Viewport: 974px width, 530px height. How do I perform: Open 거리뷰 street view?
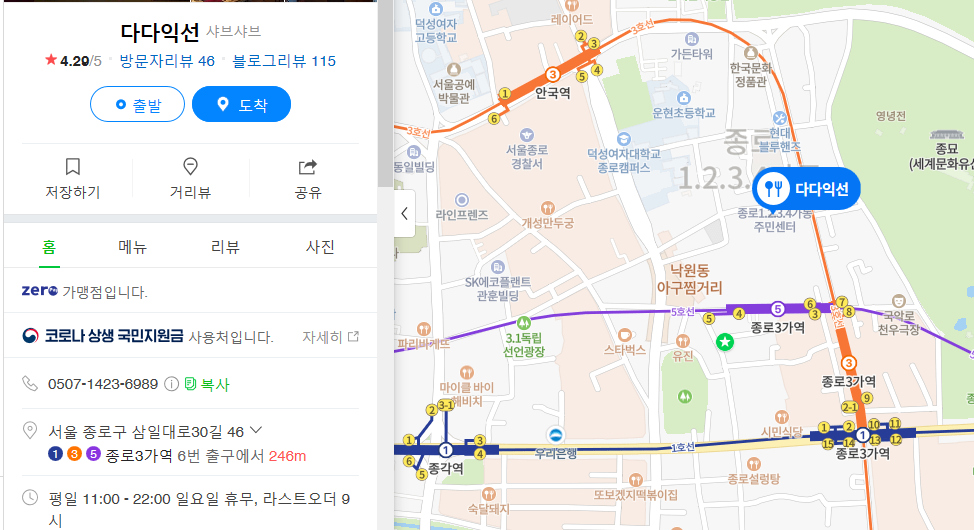coord(190,178)
